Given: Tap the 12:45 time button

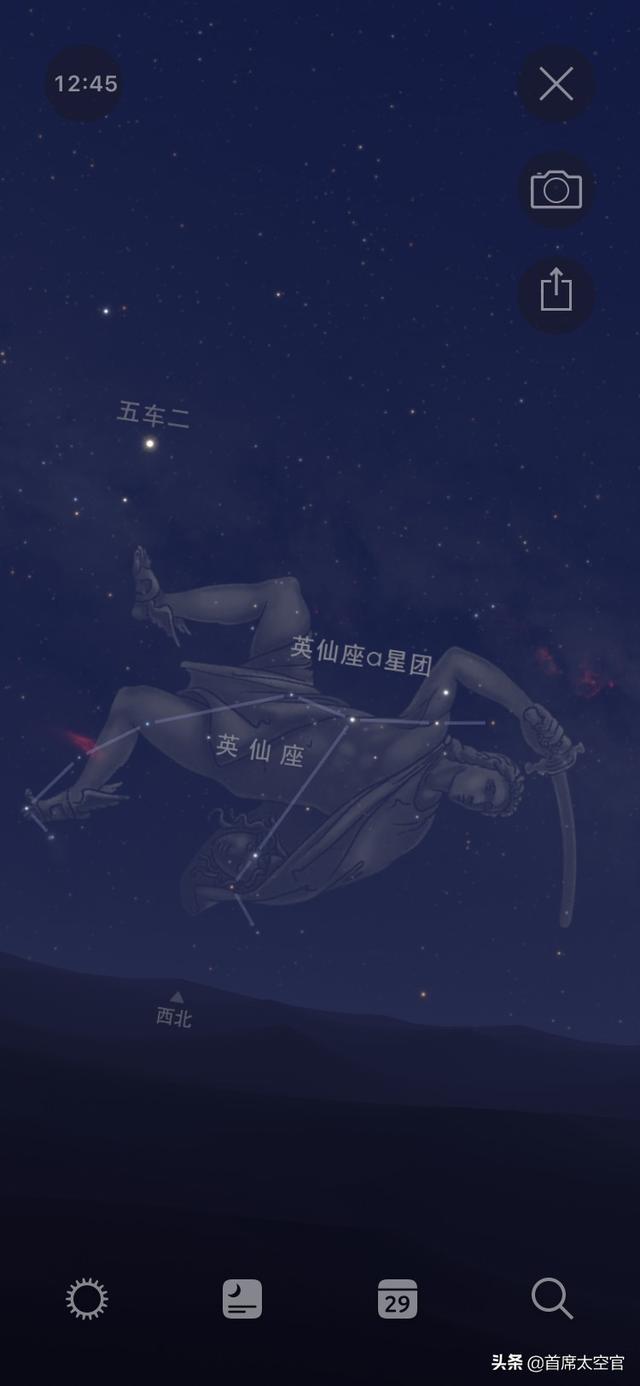Looking at the screenshot, I should (x=86, y=84).
